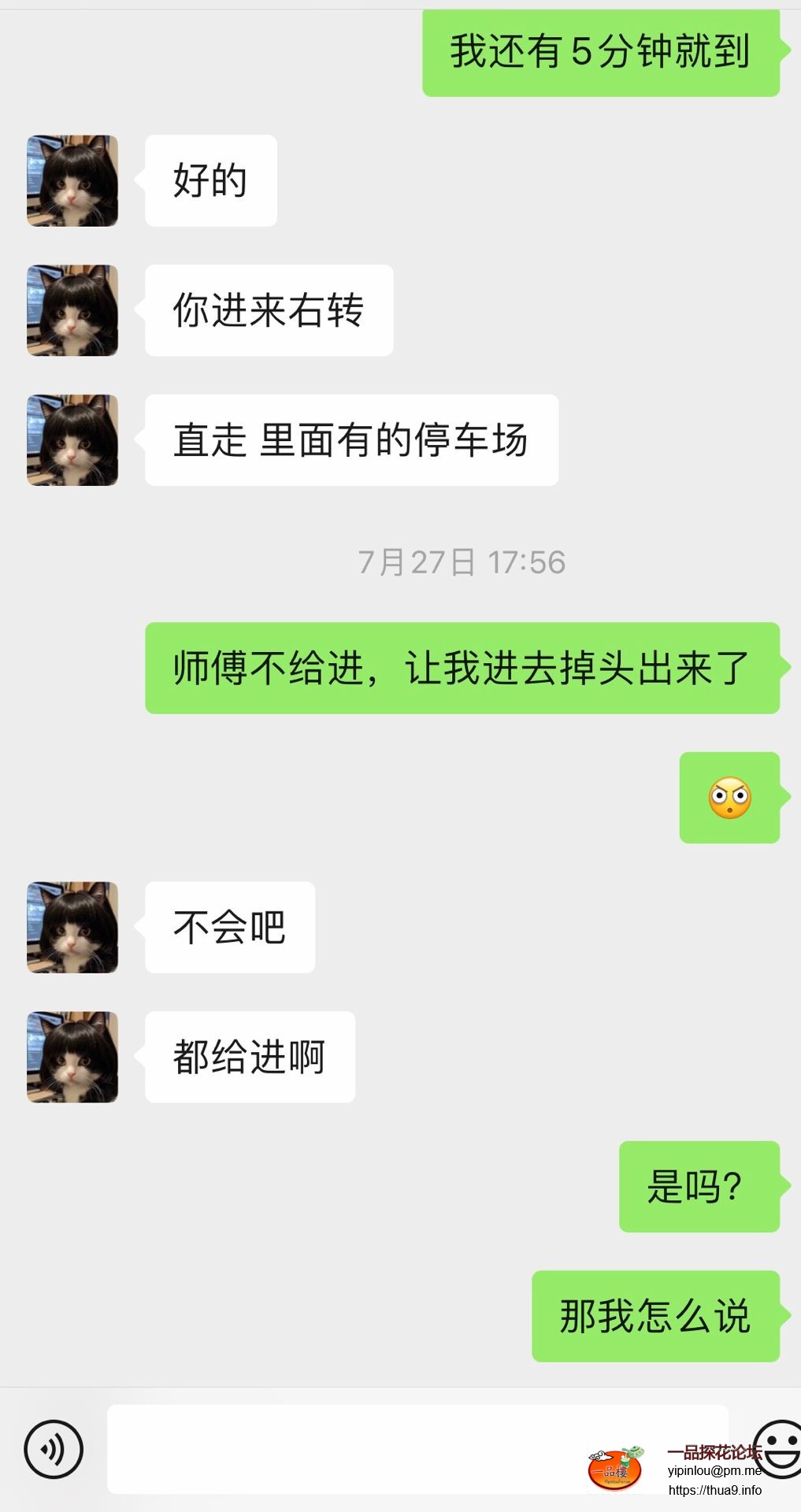Tap the cat avatar beside '你进来右转'
Image resolution: width=801 pixels, height=1512 pixels.
[x=71, y=309]
